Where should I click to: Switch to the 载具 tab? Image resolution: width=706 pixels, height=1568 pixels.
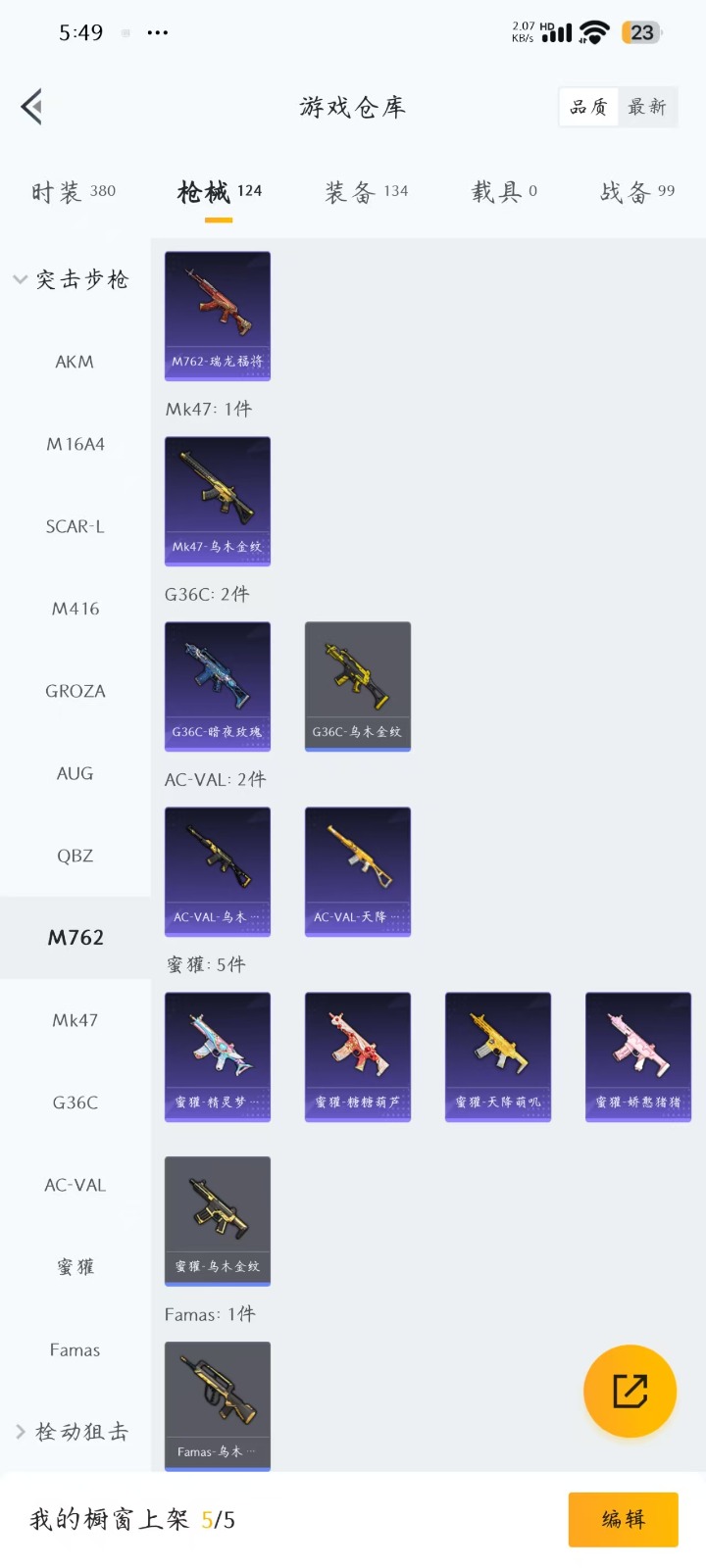[x=504, y=191]
